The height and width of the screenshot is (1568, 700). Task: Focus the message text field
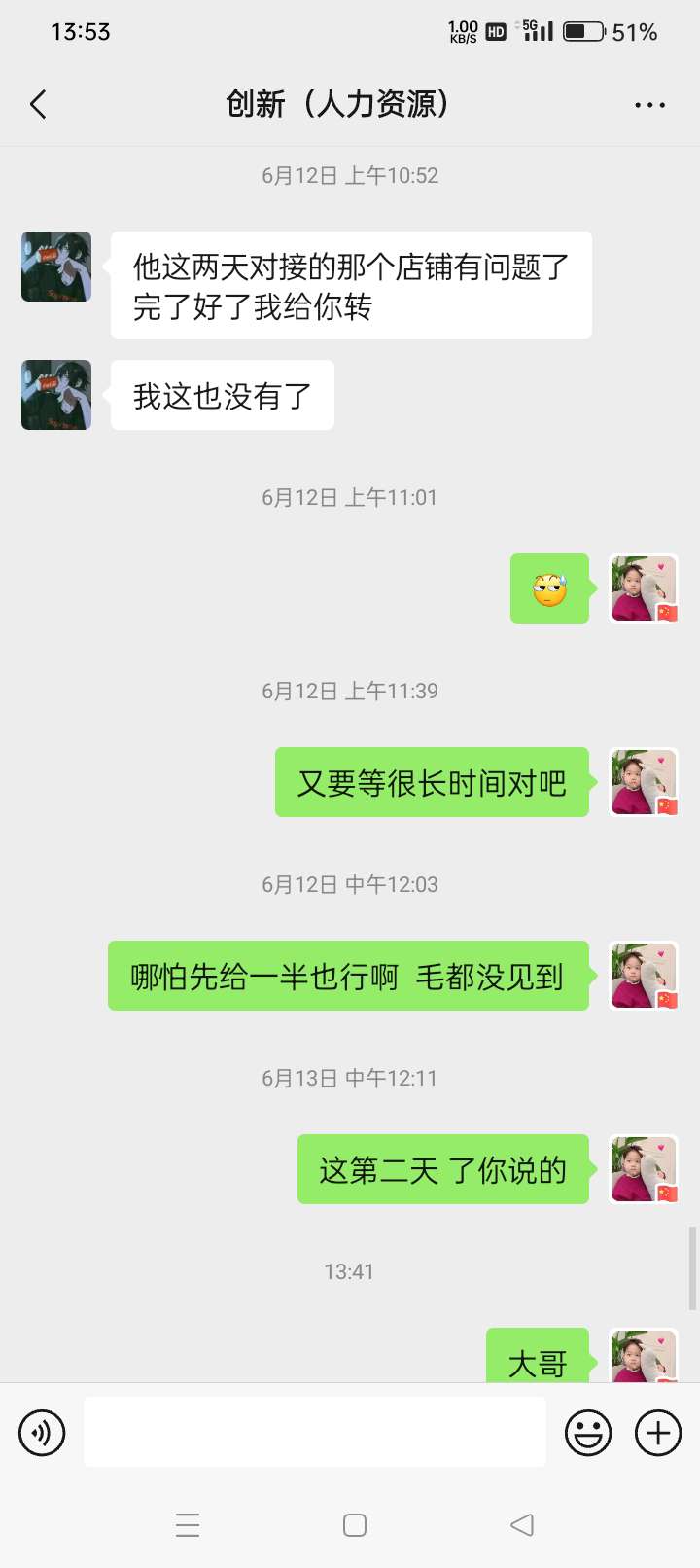tap(314, 1432)
